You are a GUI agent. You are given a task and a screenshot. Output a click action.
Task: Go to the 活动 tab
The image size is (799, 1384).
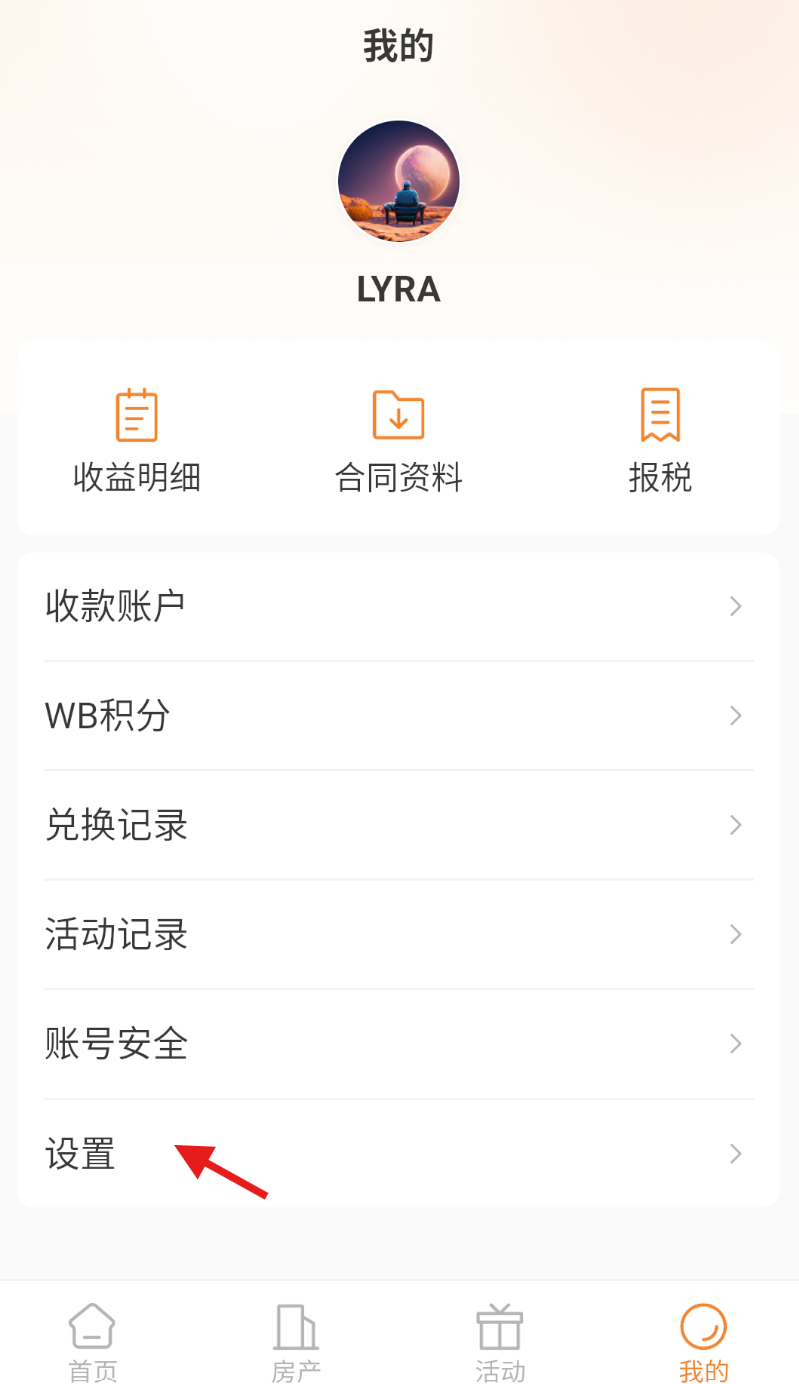[500, 1343]
